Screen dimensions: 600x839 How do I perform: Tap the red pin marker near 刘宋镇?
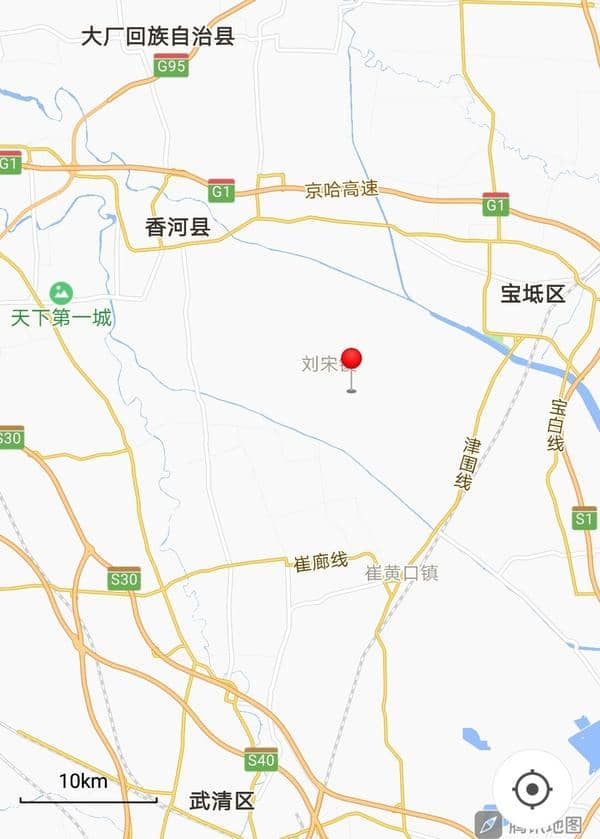coord(351,361)
